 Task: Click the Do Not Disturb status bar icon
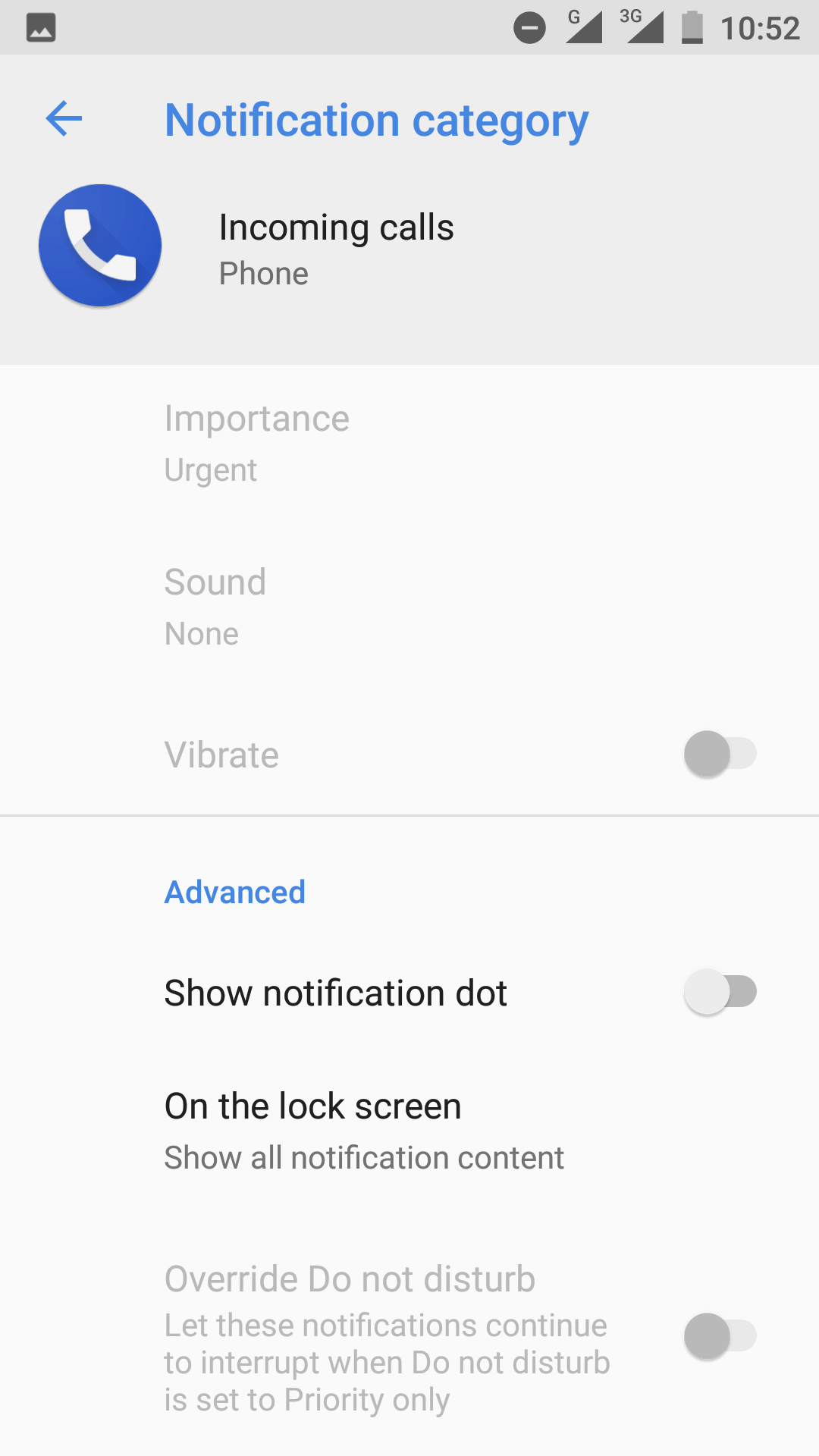coord(530,27)
